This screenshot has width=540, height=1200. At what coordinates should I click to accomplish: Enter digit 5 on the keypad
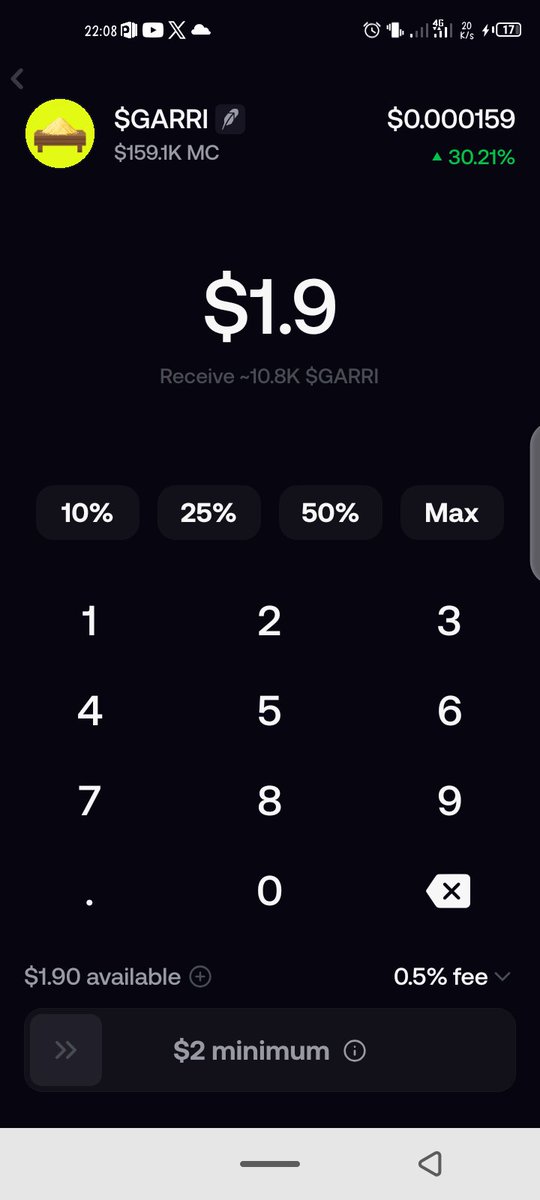(269, 711)
